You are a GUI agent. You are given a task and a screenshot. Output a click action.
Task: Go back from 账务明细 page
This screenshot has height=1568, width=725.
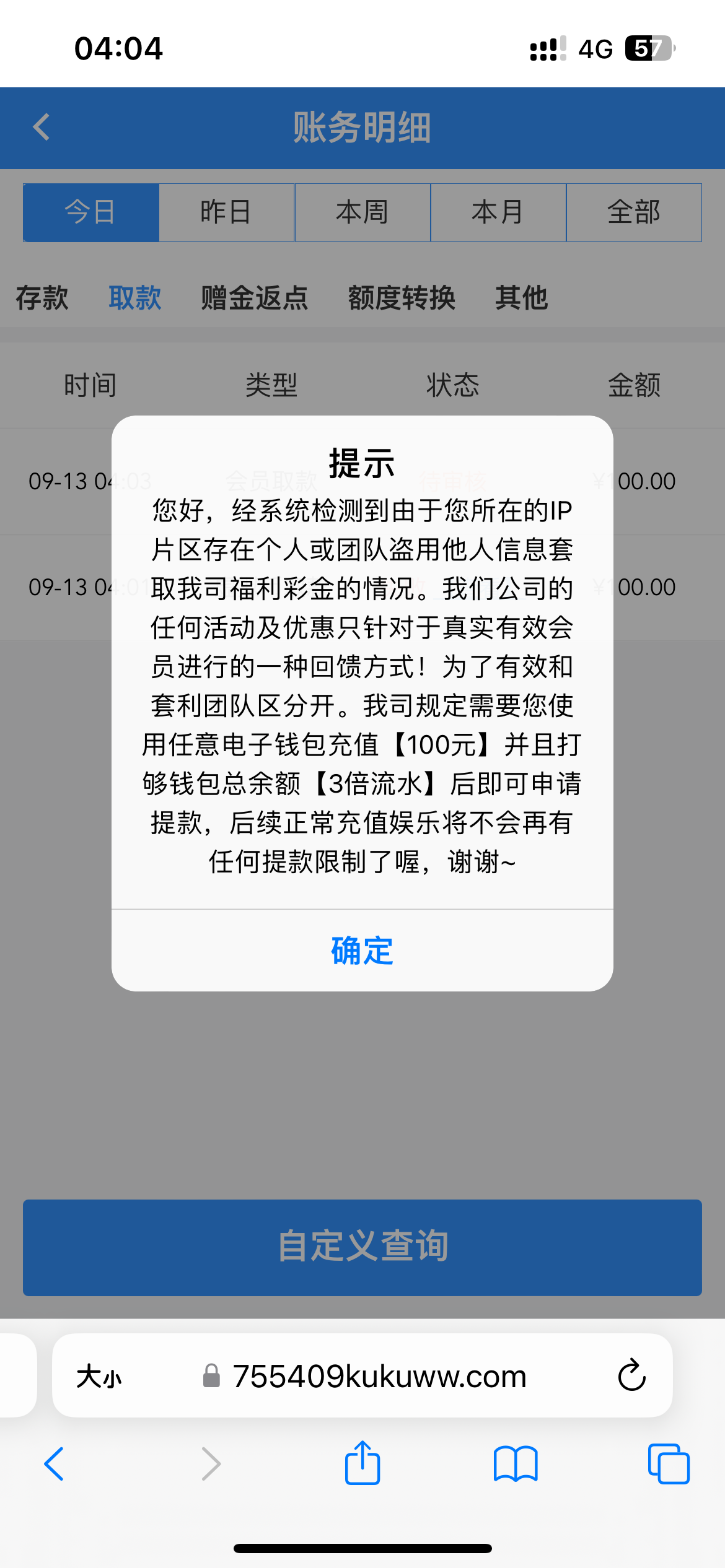(x=42, y=128)
